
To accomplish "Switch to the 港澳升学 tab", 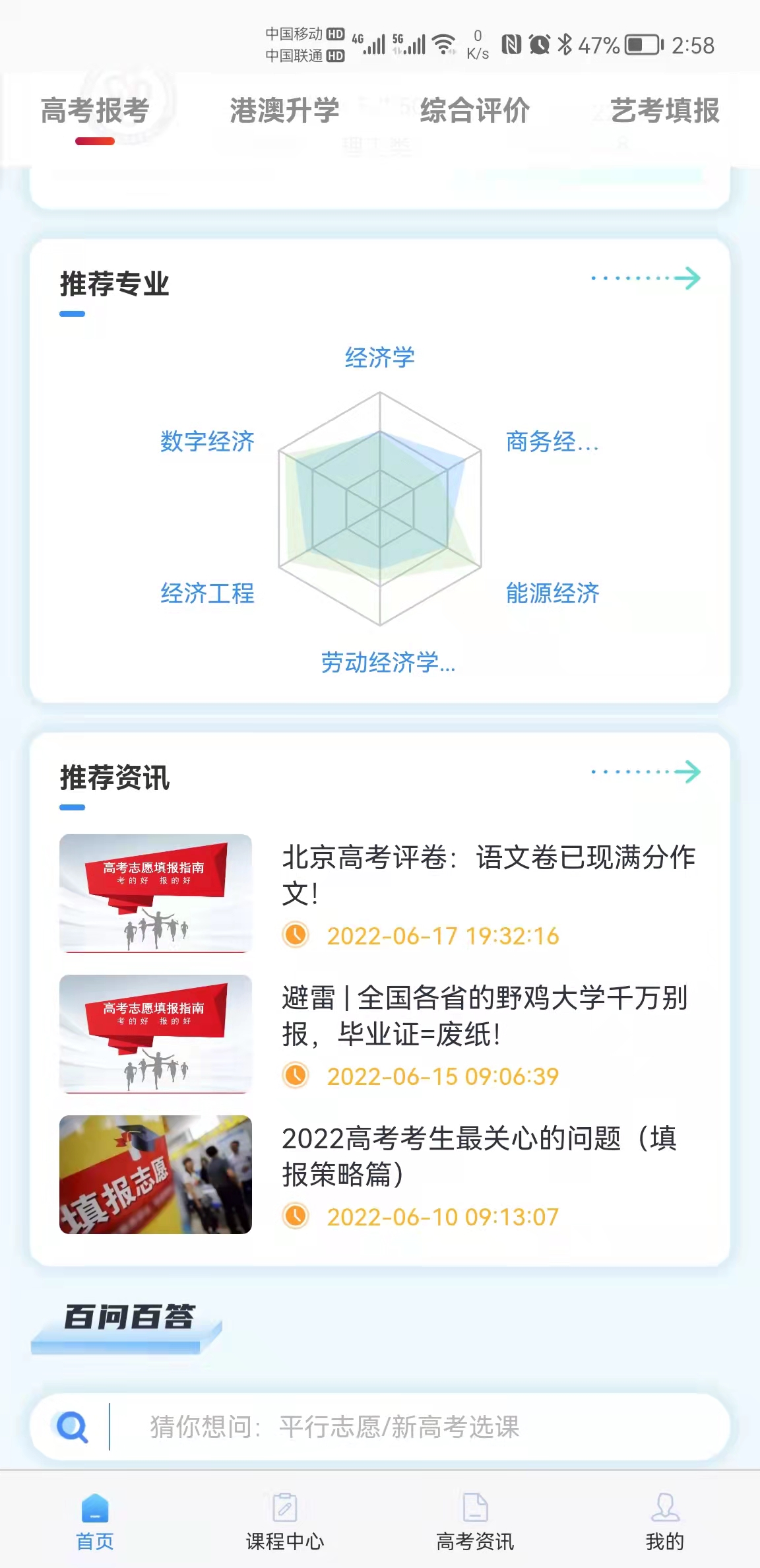I will pos(284,111).
